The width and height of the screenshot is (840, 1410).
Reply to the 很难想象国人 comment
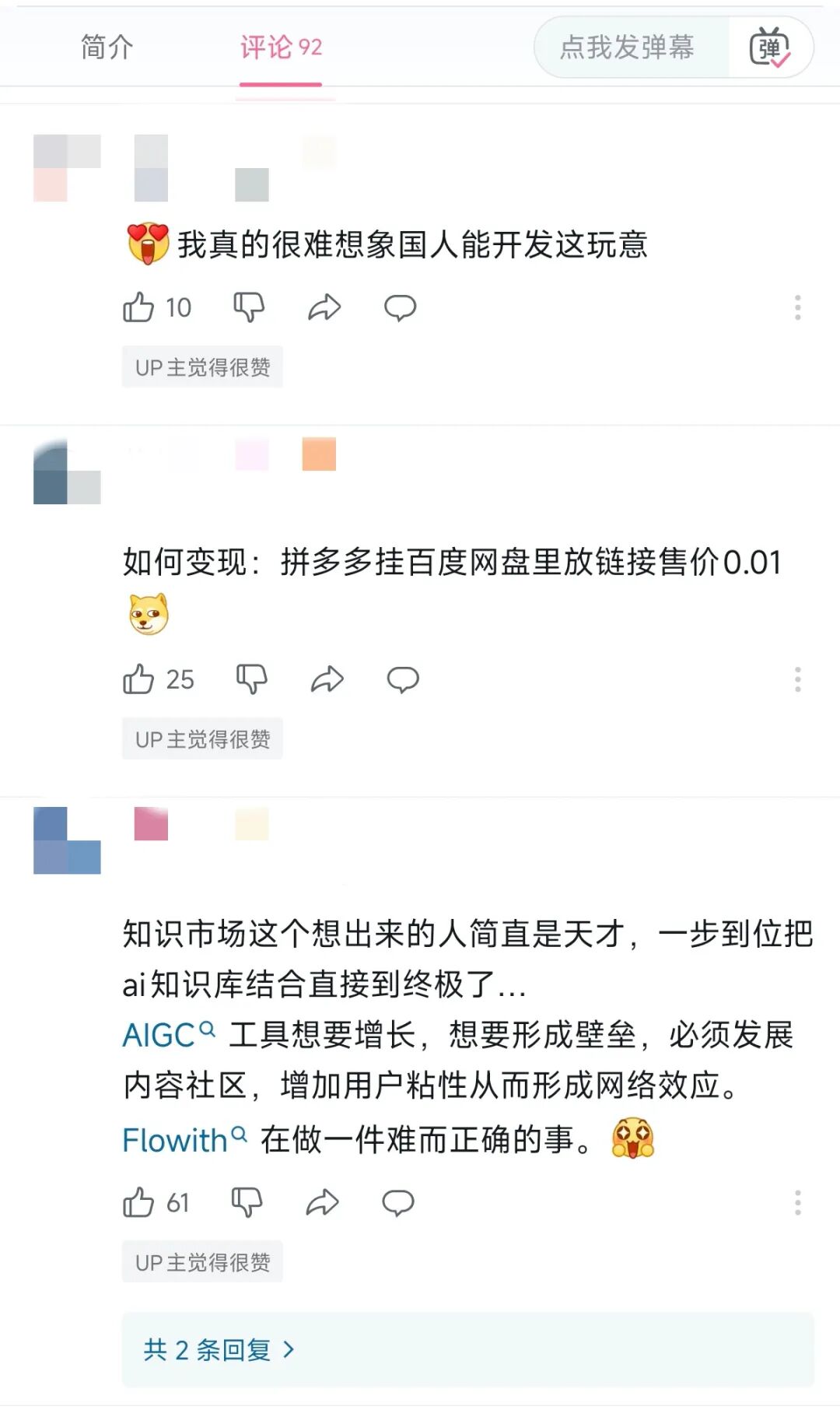(400, 308)
